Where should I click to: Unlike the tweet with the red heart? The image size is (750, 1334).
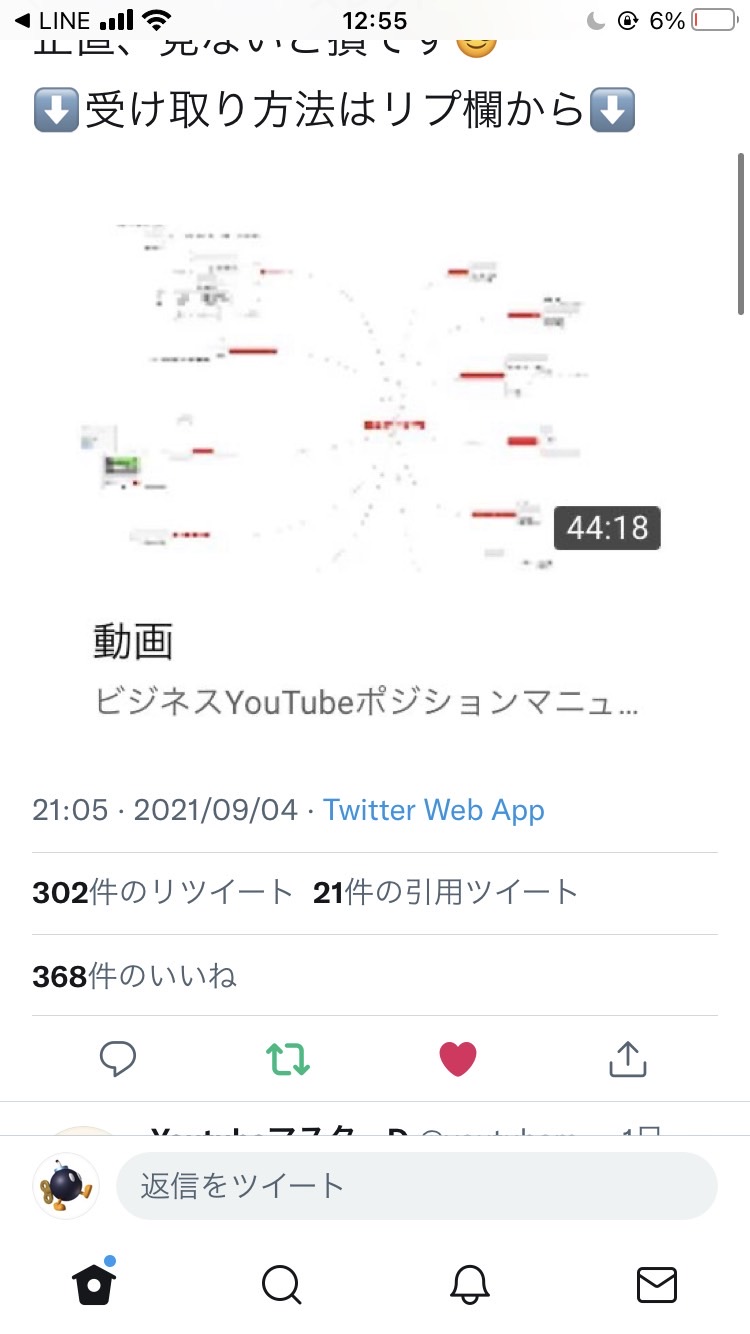click(458, 1059)
